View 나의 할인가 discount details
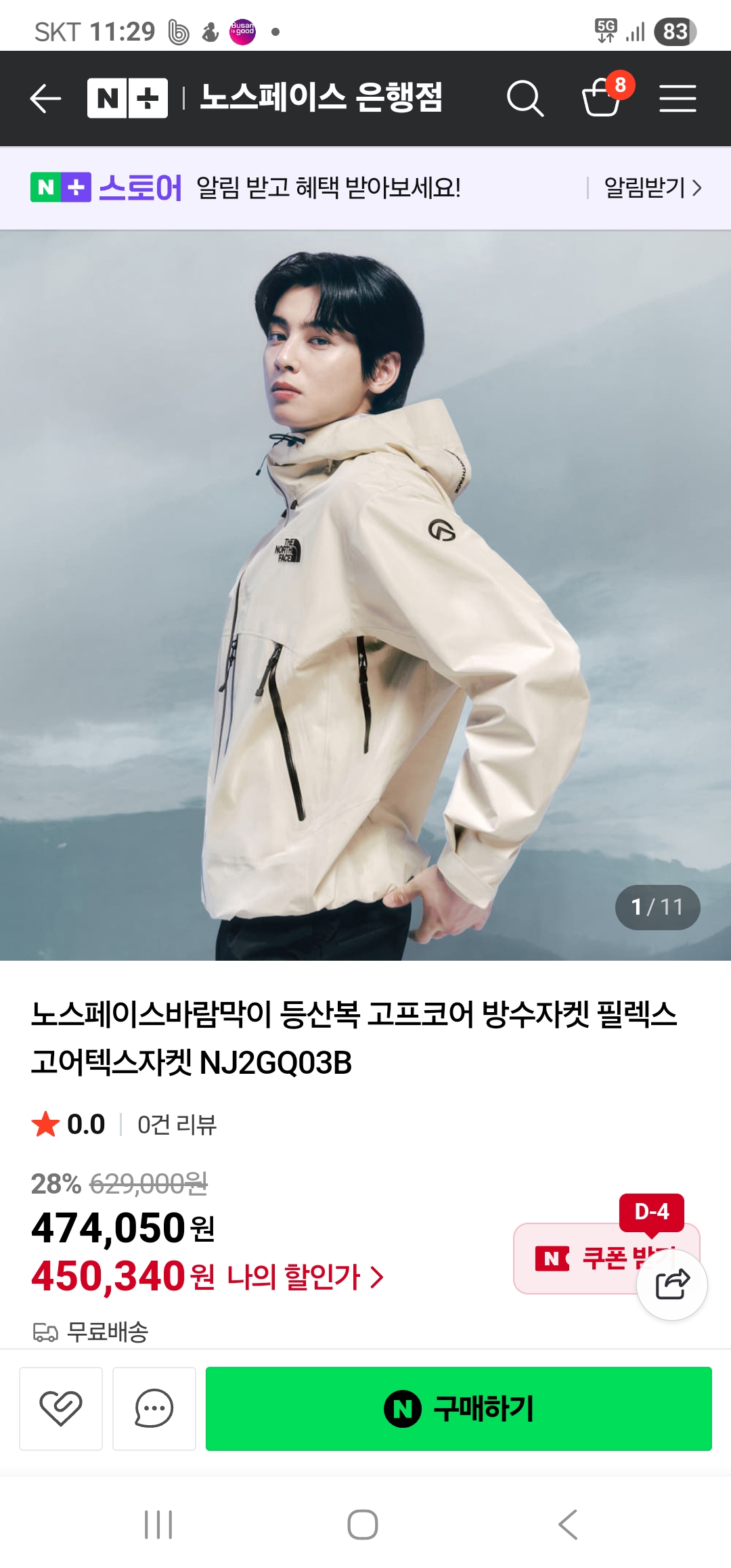 (305, 1277)
